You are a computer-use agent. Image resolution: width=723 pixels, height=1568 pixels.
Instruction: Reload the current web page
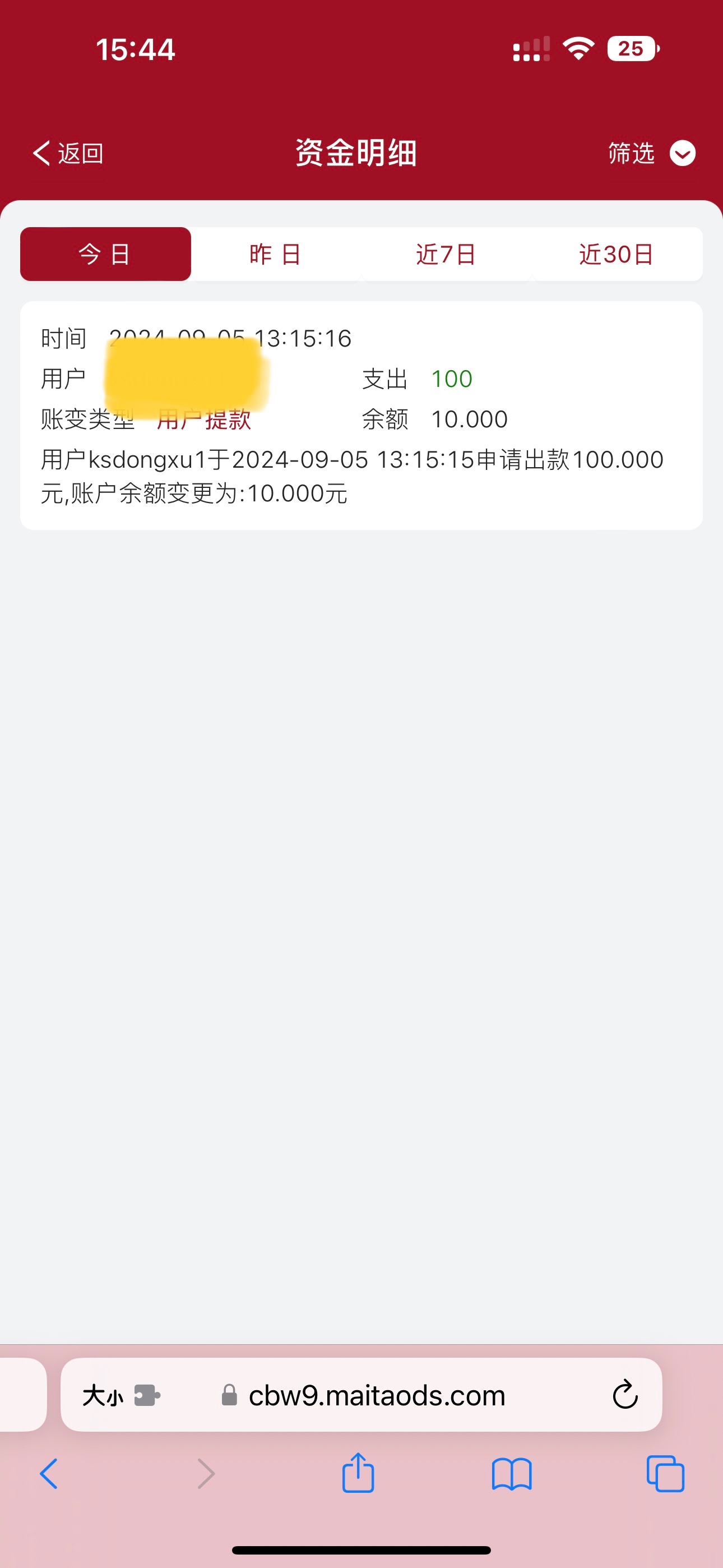tap(625, 1395)
